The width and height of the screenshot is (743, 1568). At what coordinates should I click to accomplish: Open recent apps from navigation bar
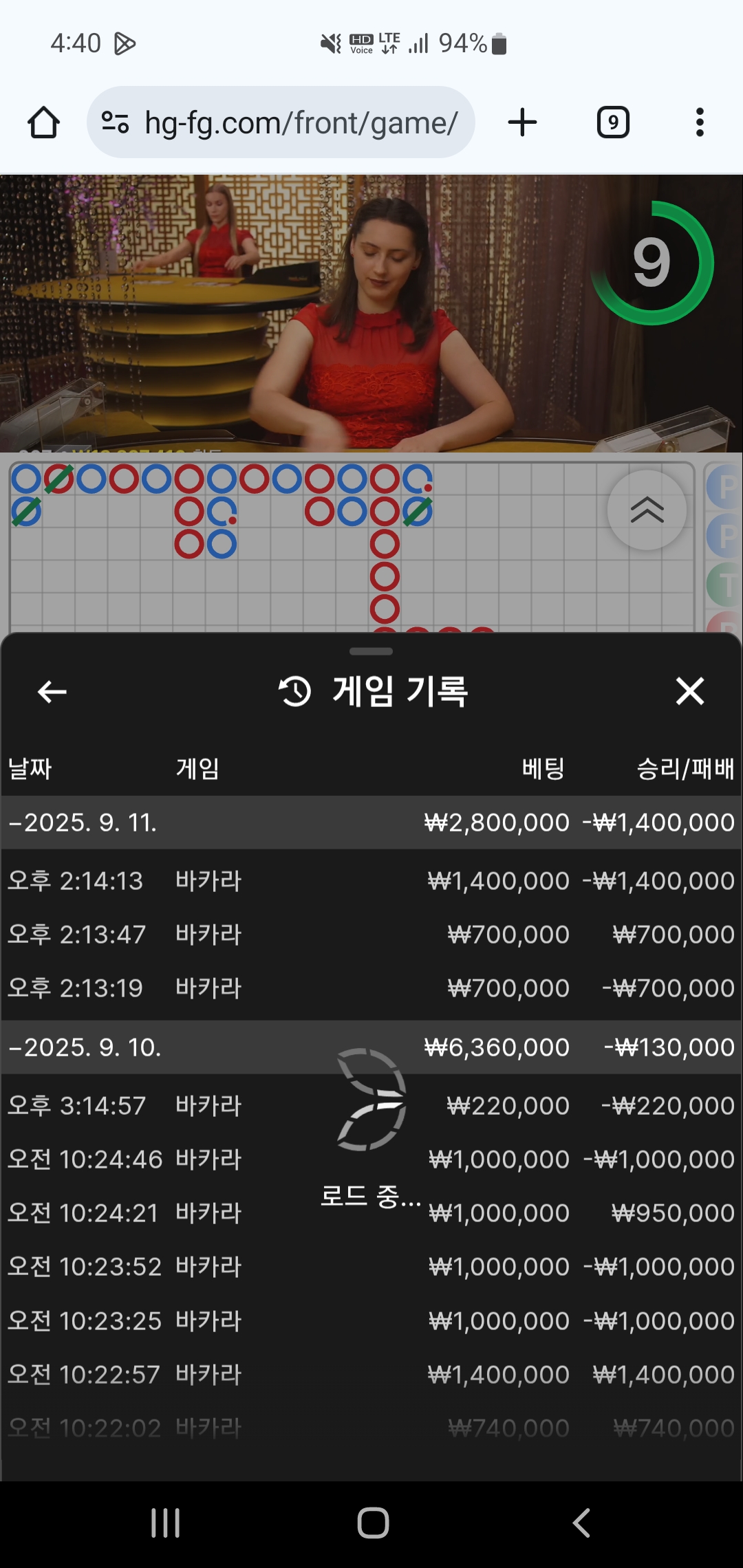point(165,1523)
